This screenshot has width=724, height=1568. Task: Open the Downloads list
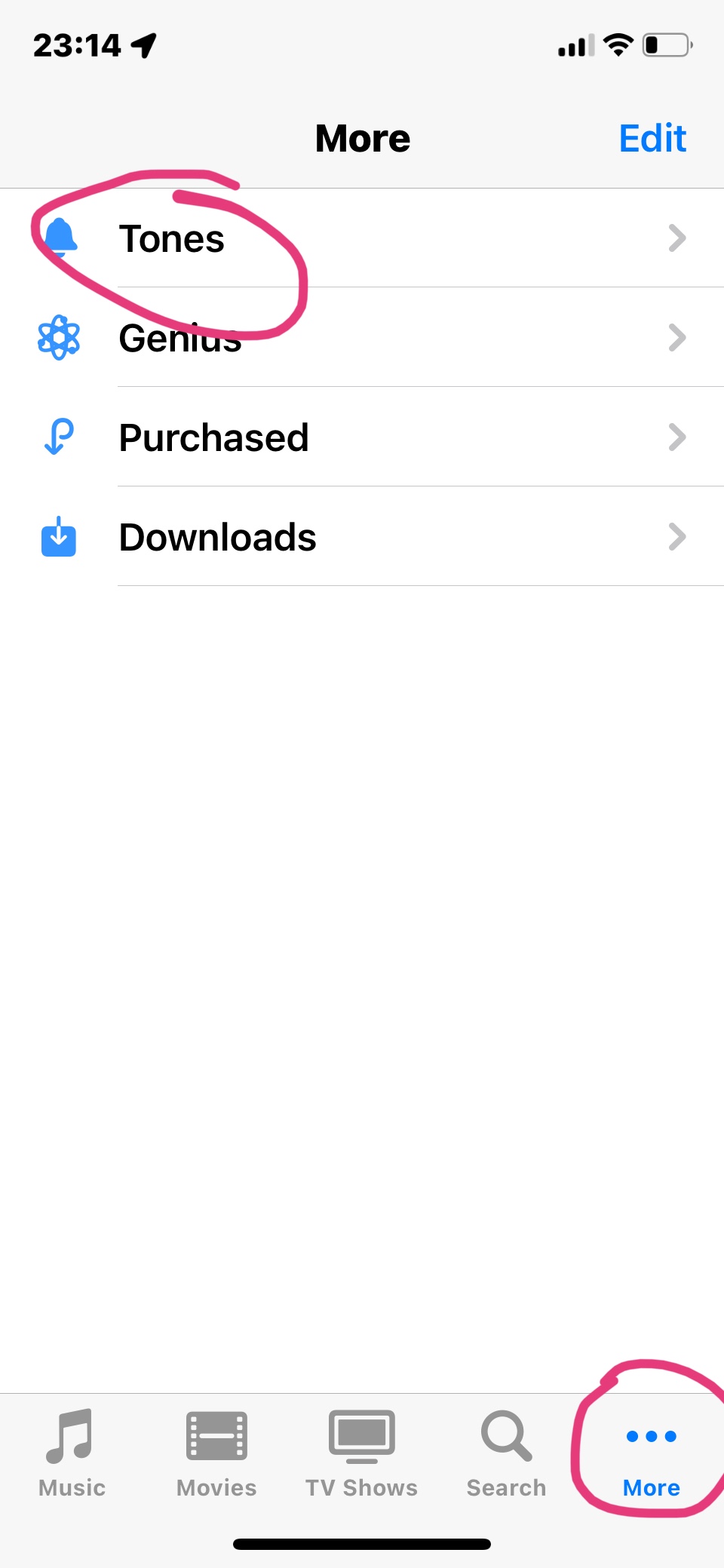point(362,537)
